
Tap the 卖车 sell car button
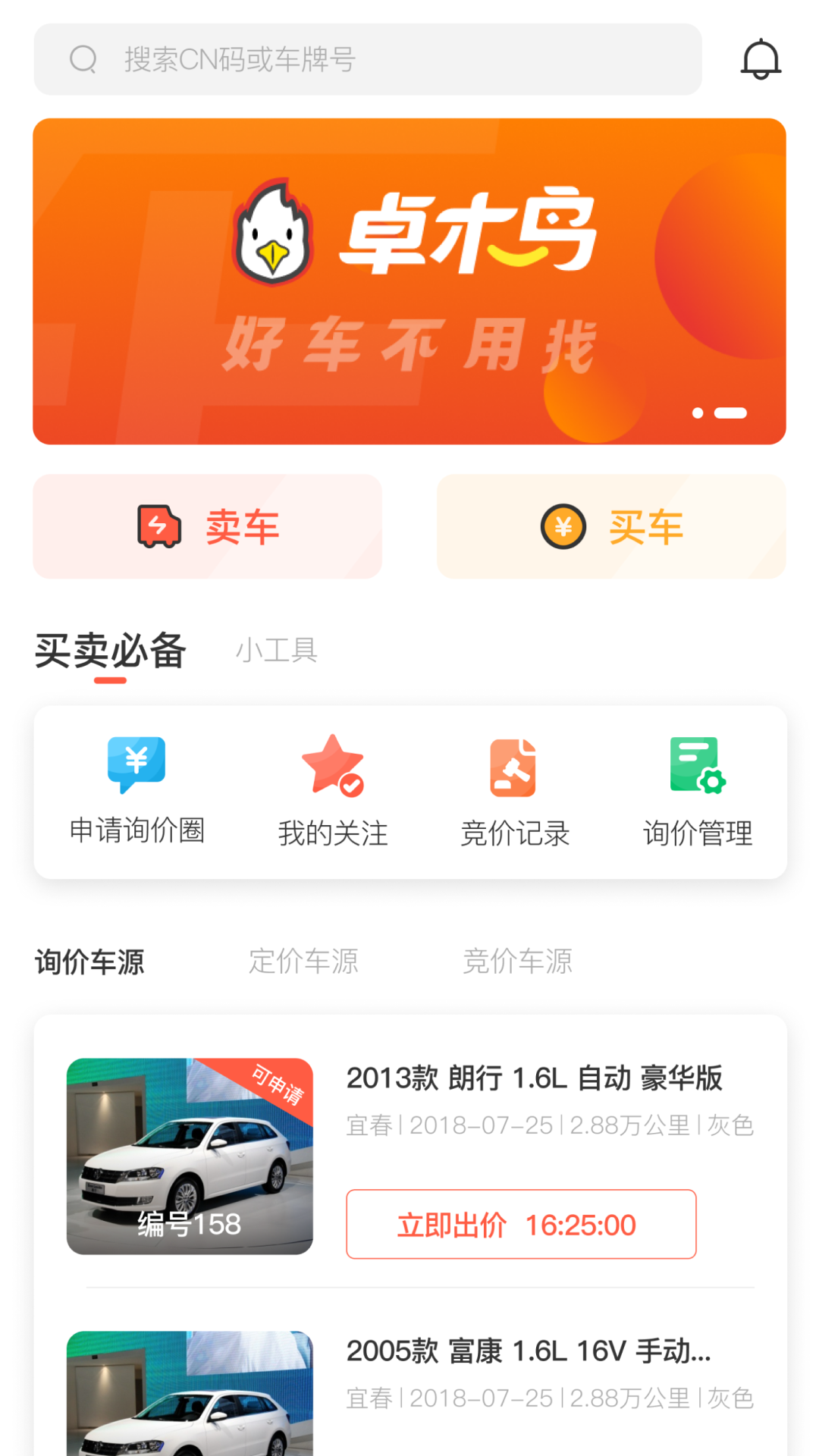(x=206, y=526)
